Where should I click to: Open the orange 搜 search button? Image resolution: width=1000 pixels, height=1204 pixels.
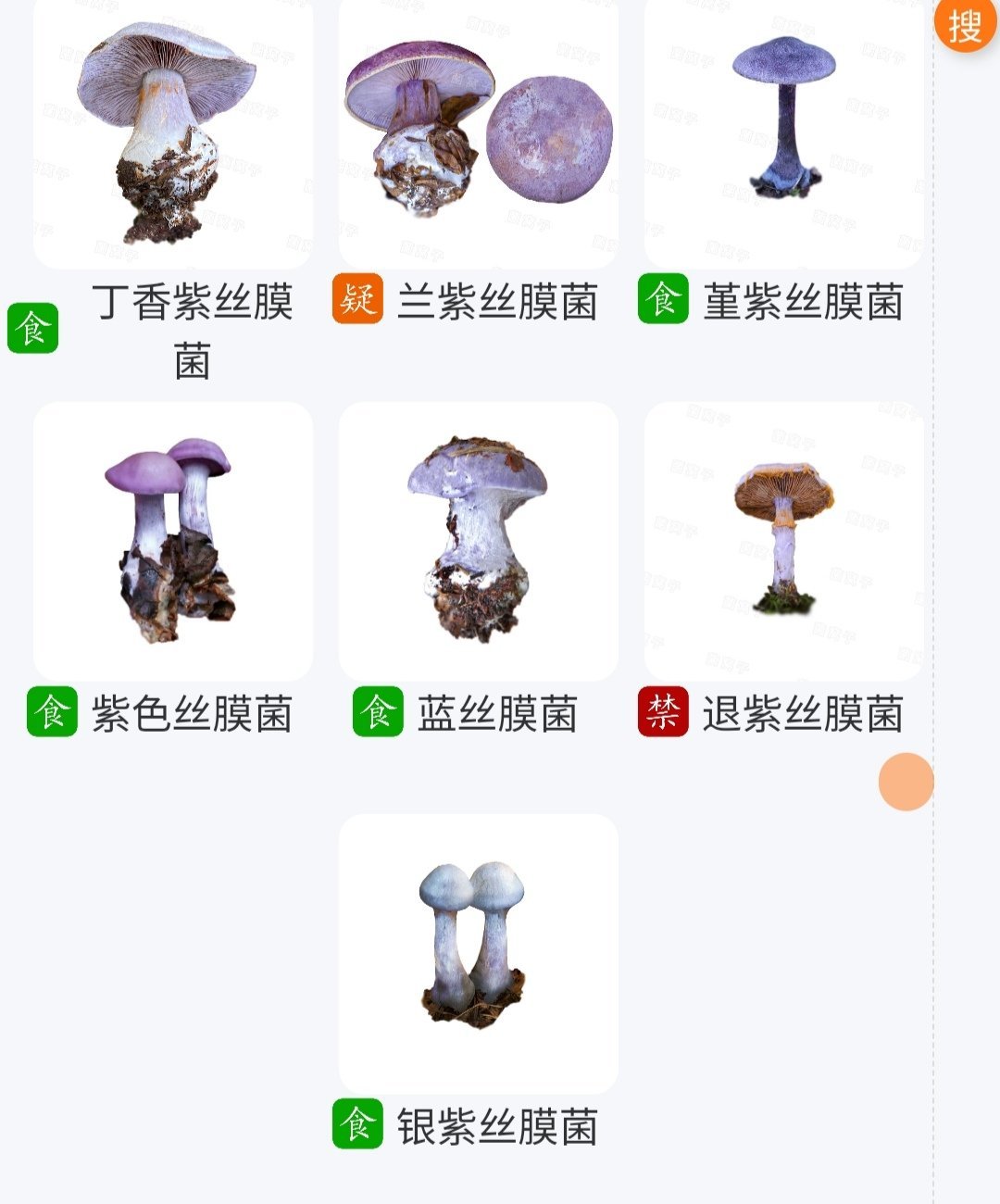[x=964, y=24]
